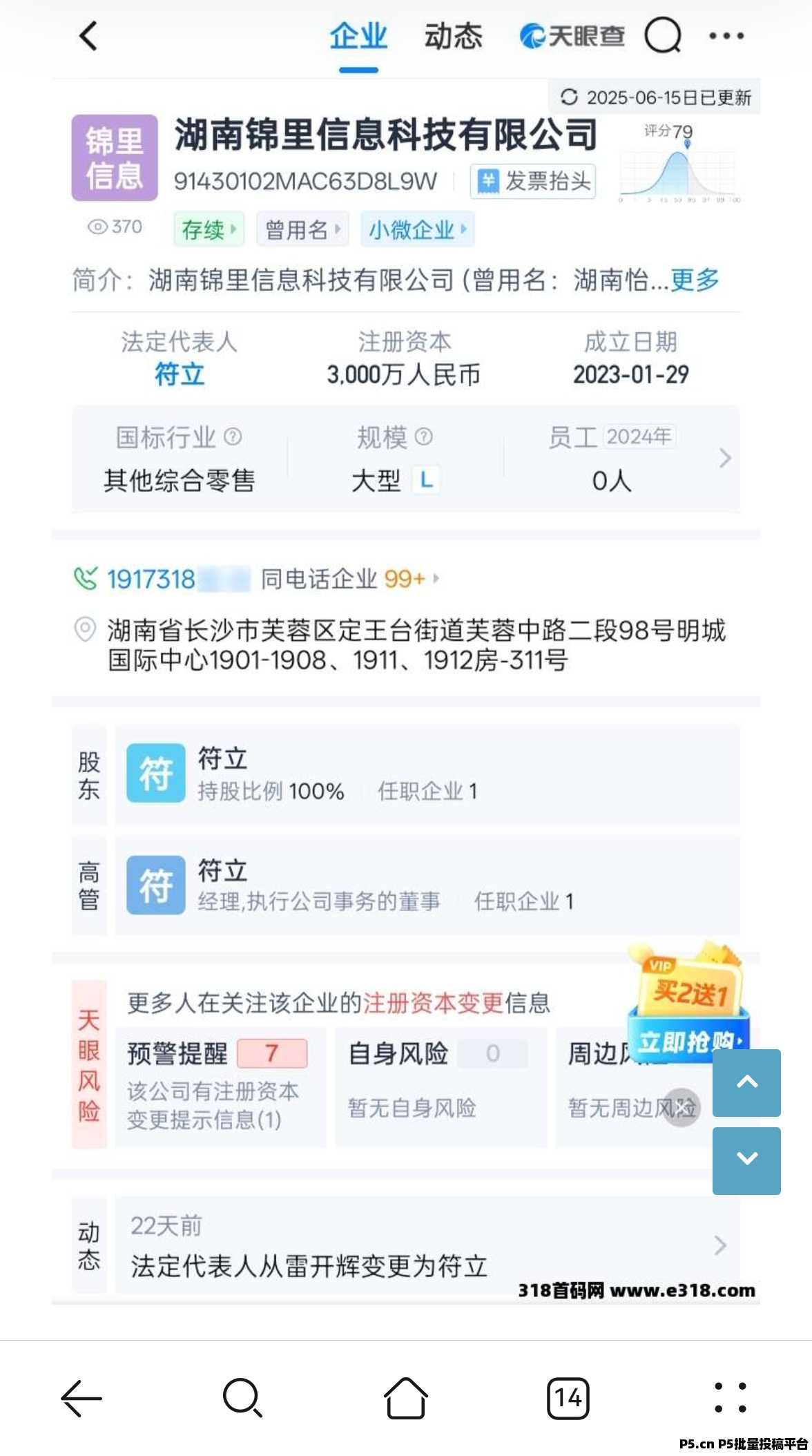The width and height of the screenshot is (812, 1456).
Task: Tap 立即抢购 VIP promotion button
Action: [688, 1041]
